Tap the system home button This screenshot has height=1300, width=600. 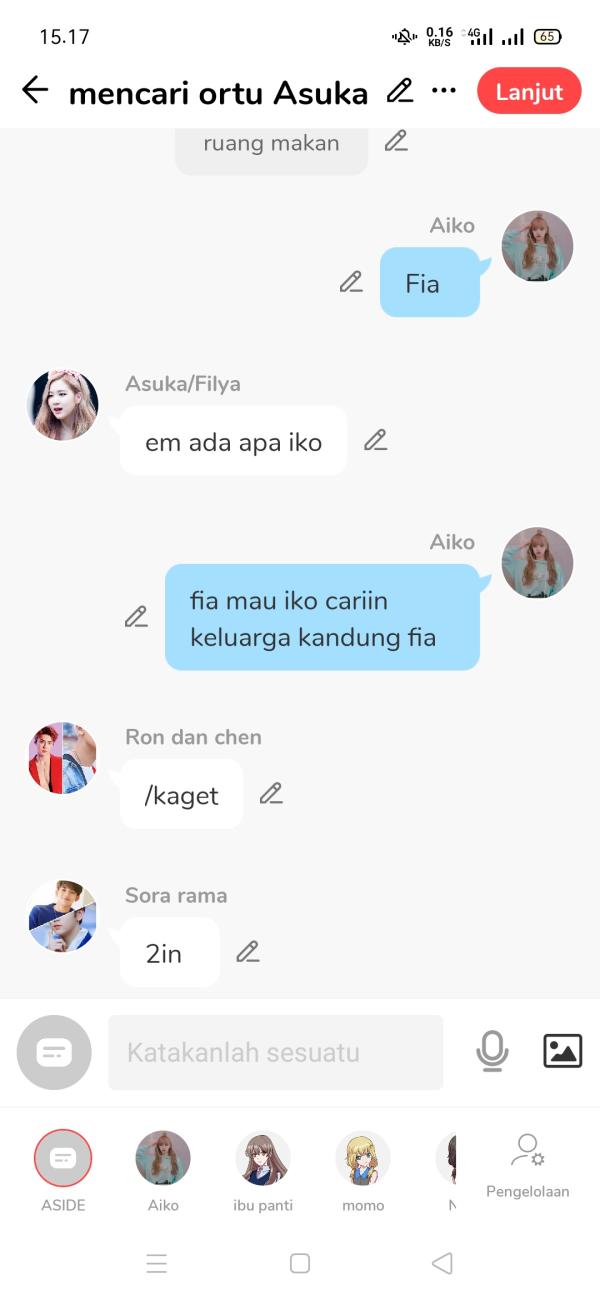[x=299, y=1263]
